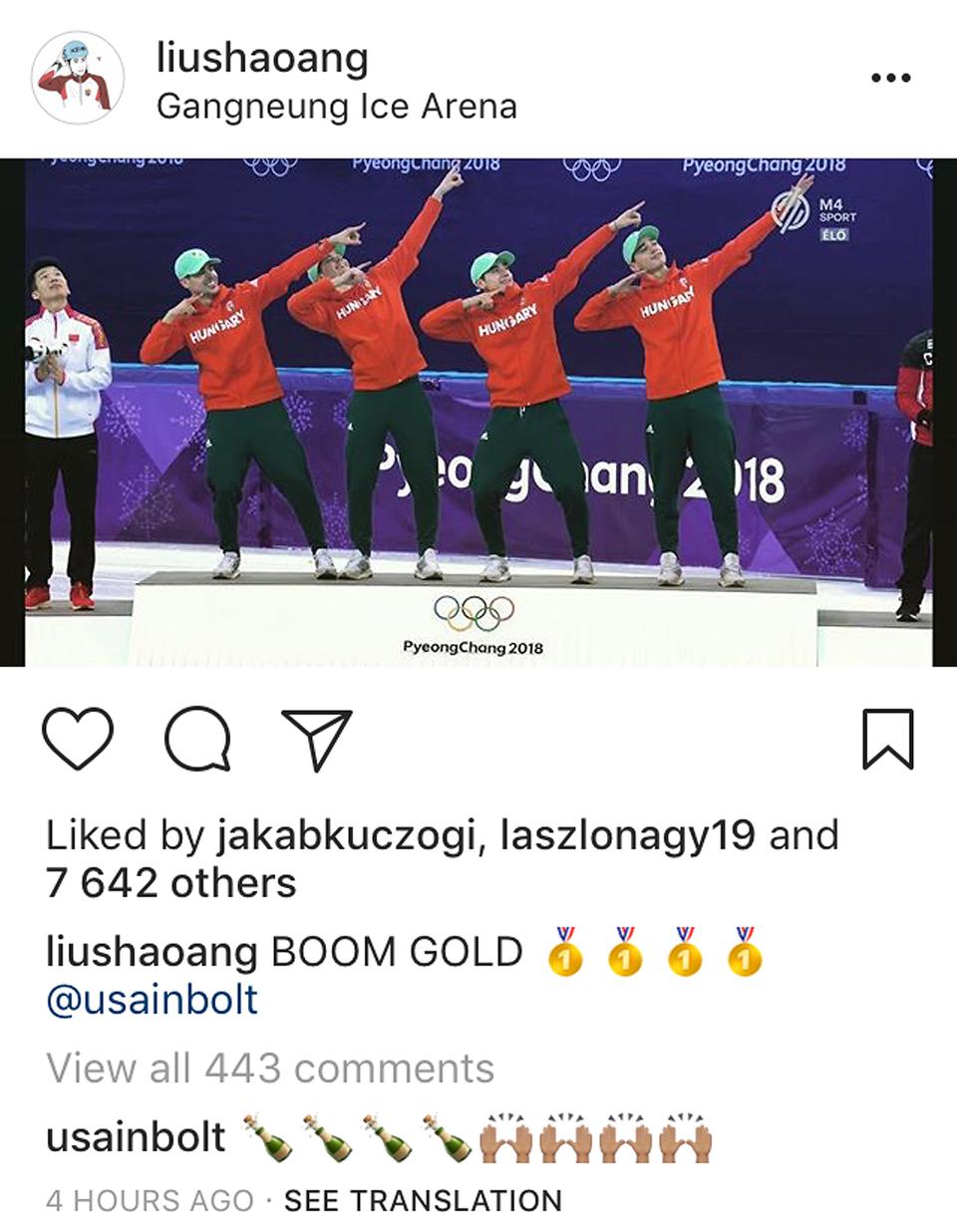Open the post's three-dot overflow menu
This screenshot has height=1232, width=957.
890,78
